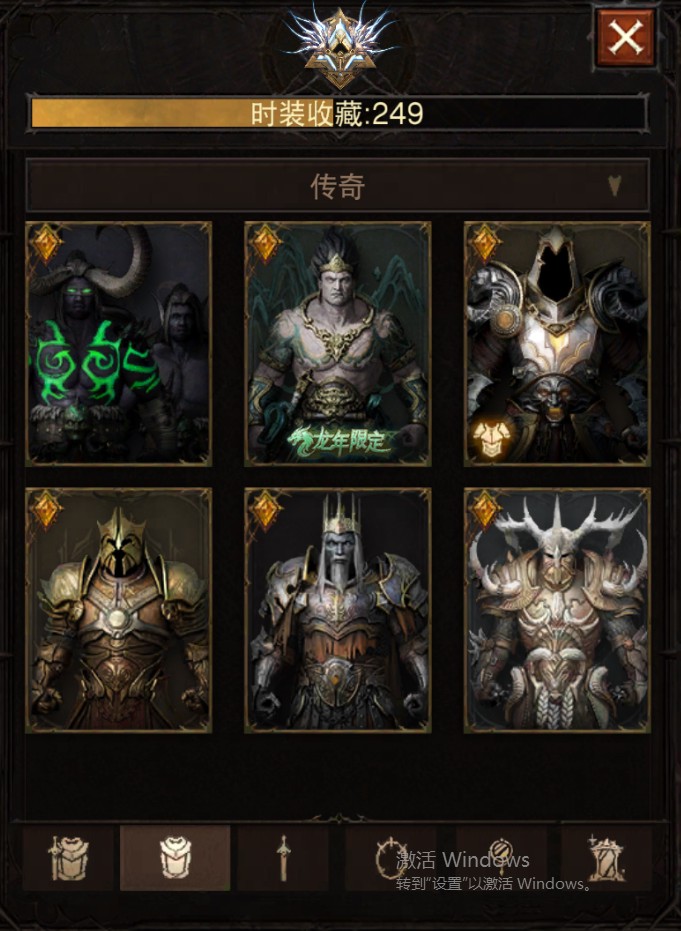Viewport: 681px width, 931px height.
Task: Open the 龙年限定 dragon year outfit
Action: point(338,344)
